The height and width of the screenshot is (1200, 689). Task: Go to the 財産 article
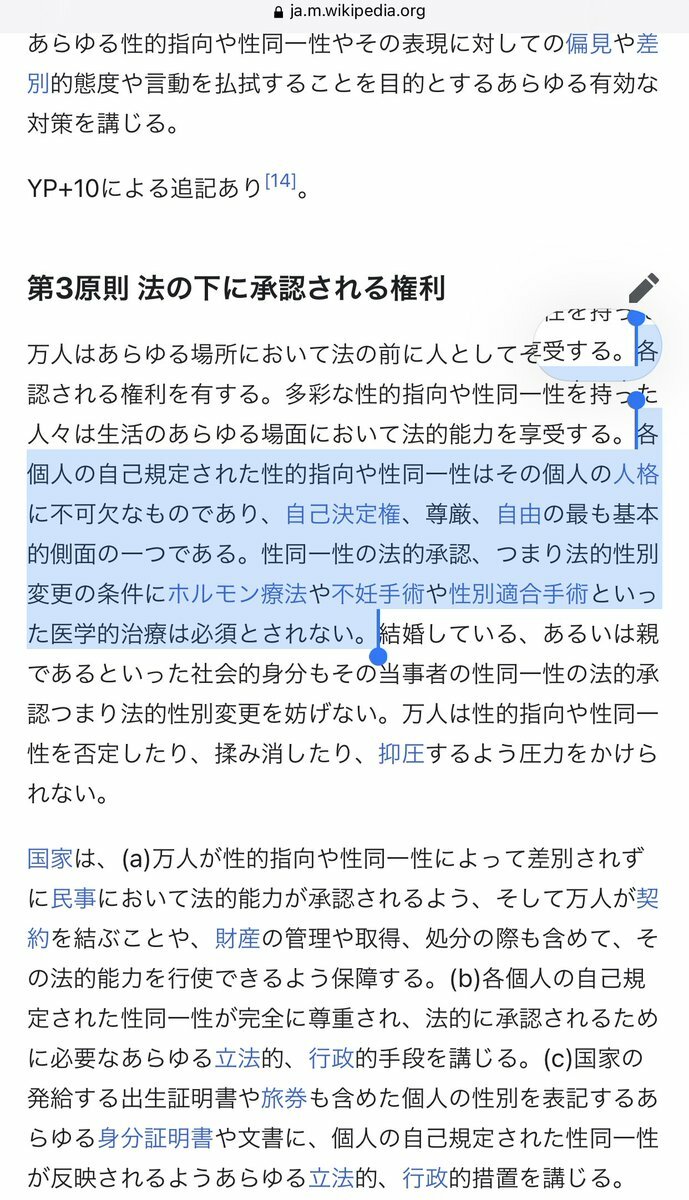pos(237,938)
